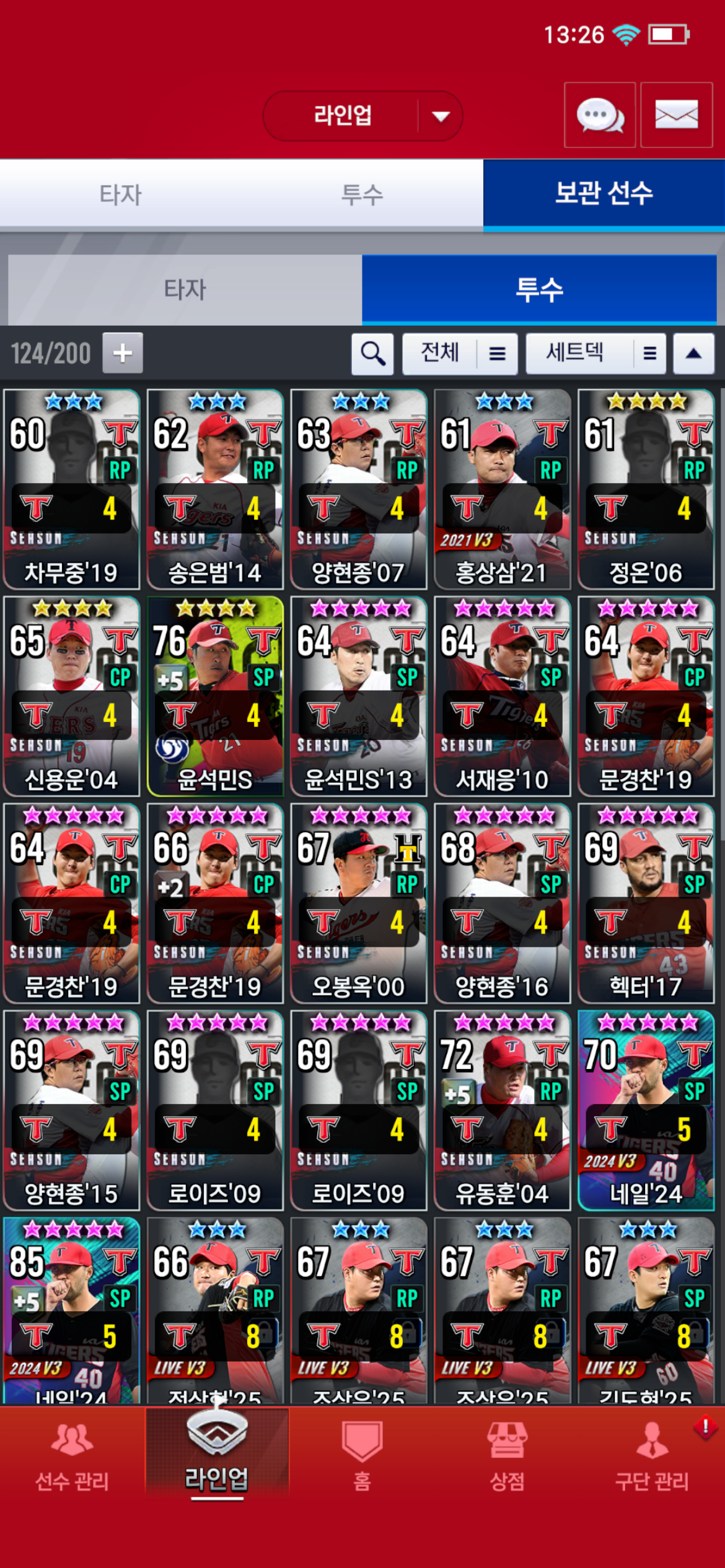
Task: Open the player search magnifier
Action: (x=372, y=354)
